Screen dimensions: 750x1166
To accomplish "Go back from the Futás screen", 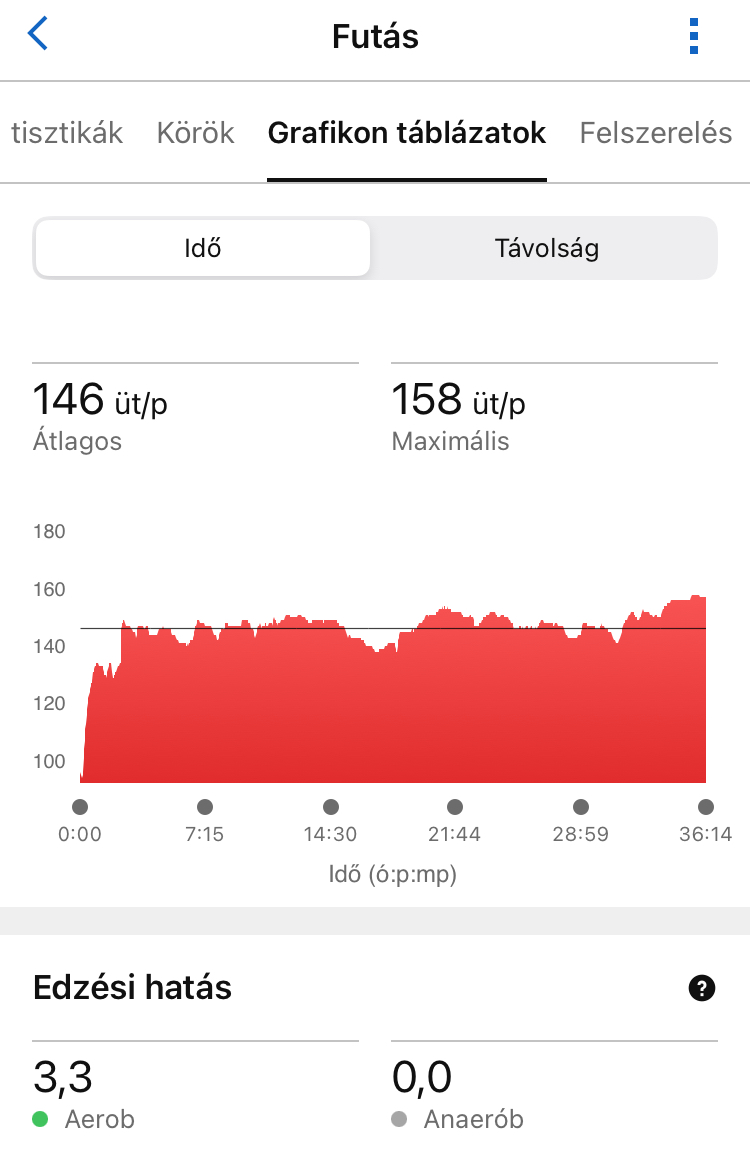I will tap(38, 35).
